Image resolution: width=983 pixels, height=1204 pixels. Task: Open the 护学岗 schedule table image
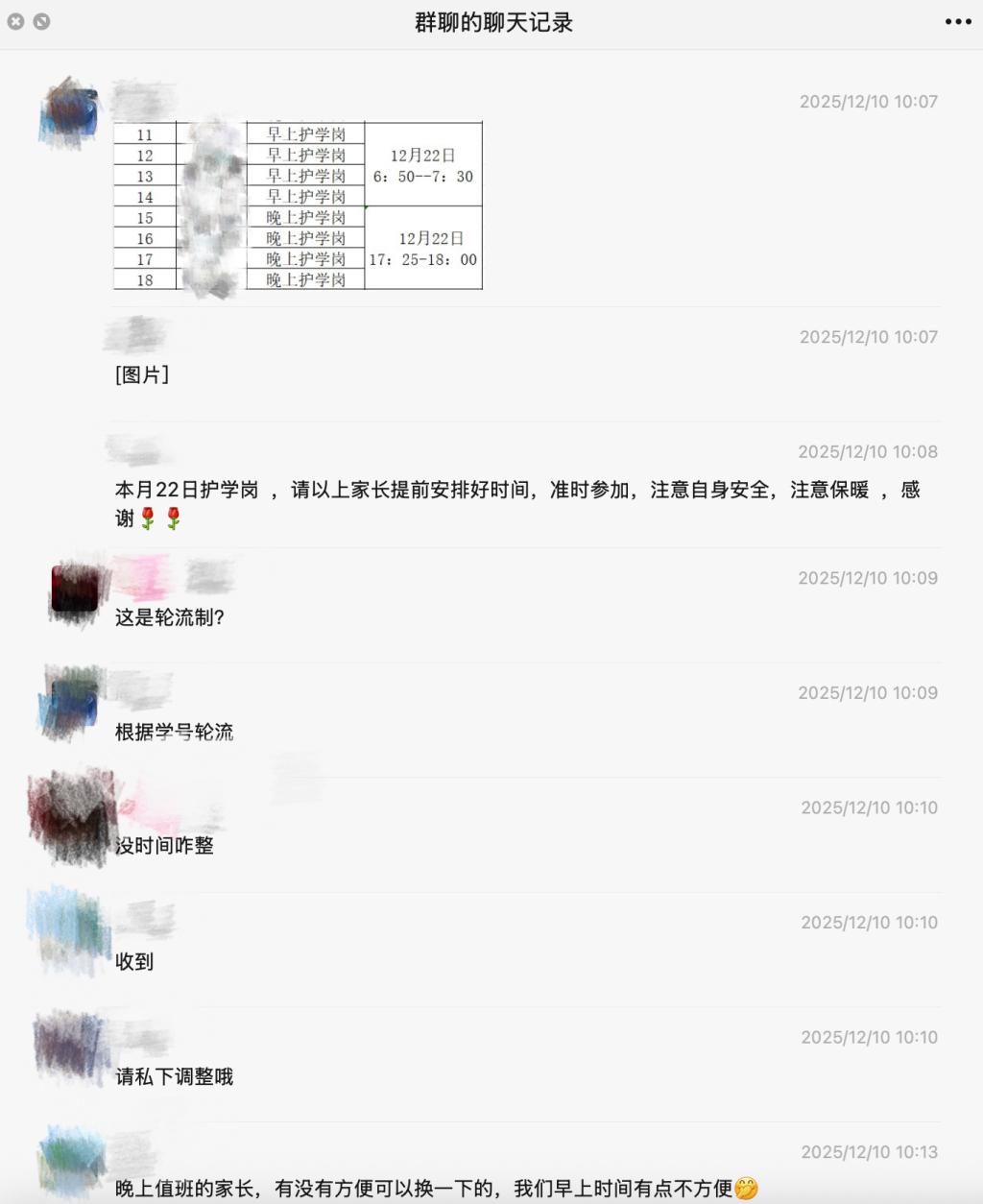coord(298,205)
